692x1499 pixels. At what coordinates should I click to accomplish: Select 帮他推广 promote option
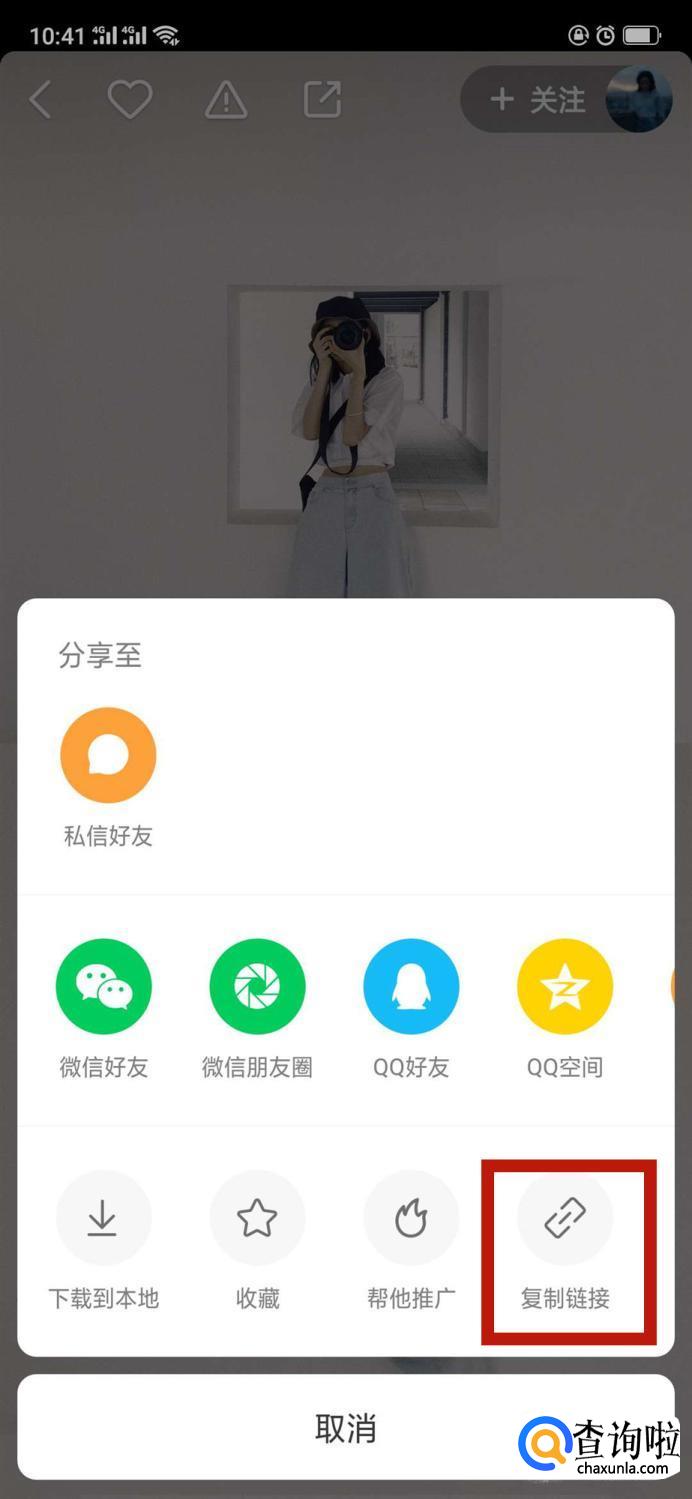coord(411,1218)
